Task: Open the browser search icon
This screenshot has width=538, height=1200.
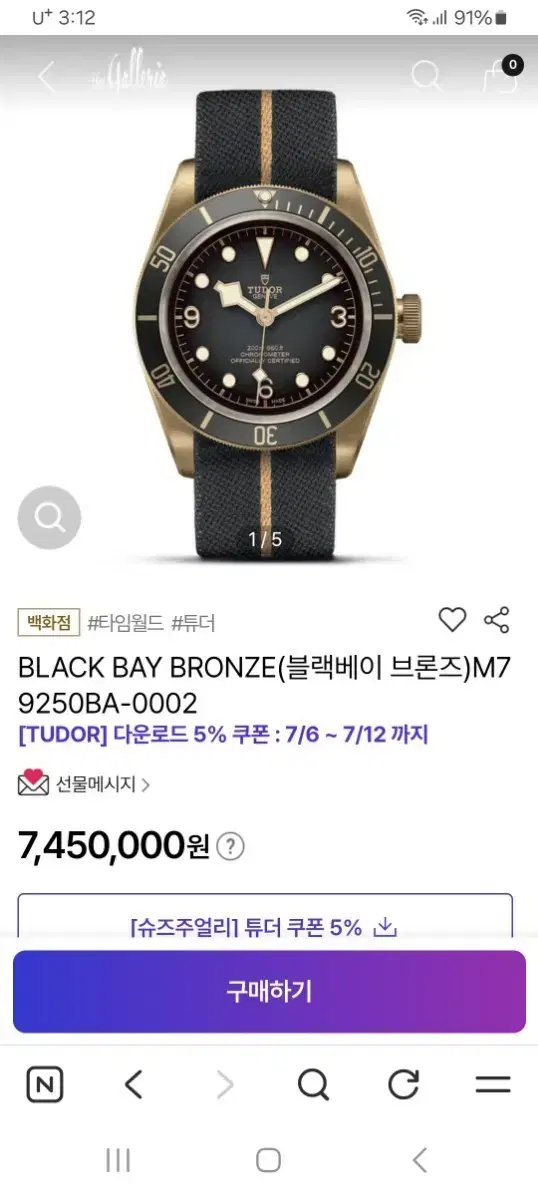Action: (x=313, y=1084)
